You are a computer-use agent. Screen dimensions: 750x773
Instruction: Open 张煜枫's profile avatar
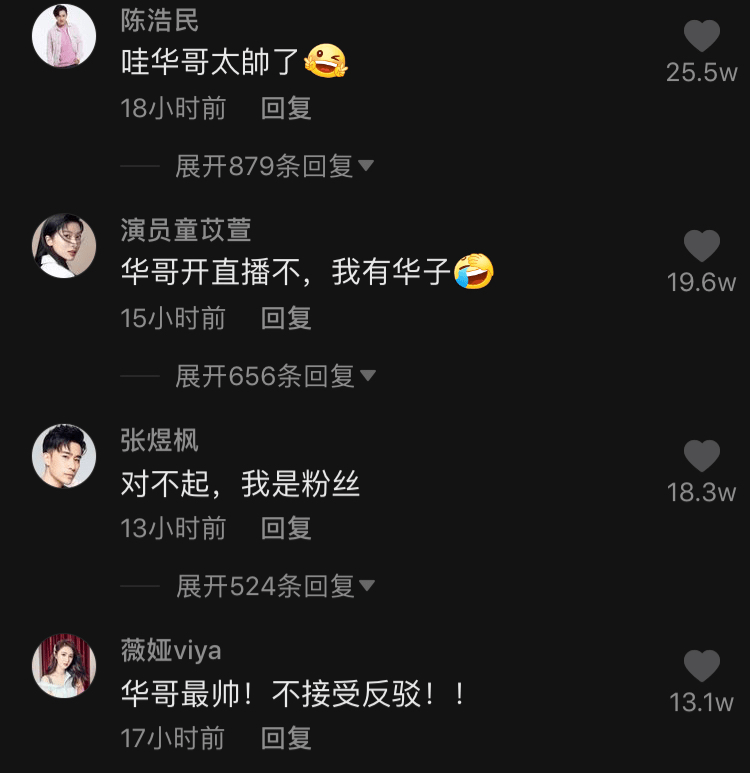[64, 456]
